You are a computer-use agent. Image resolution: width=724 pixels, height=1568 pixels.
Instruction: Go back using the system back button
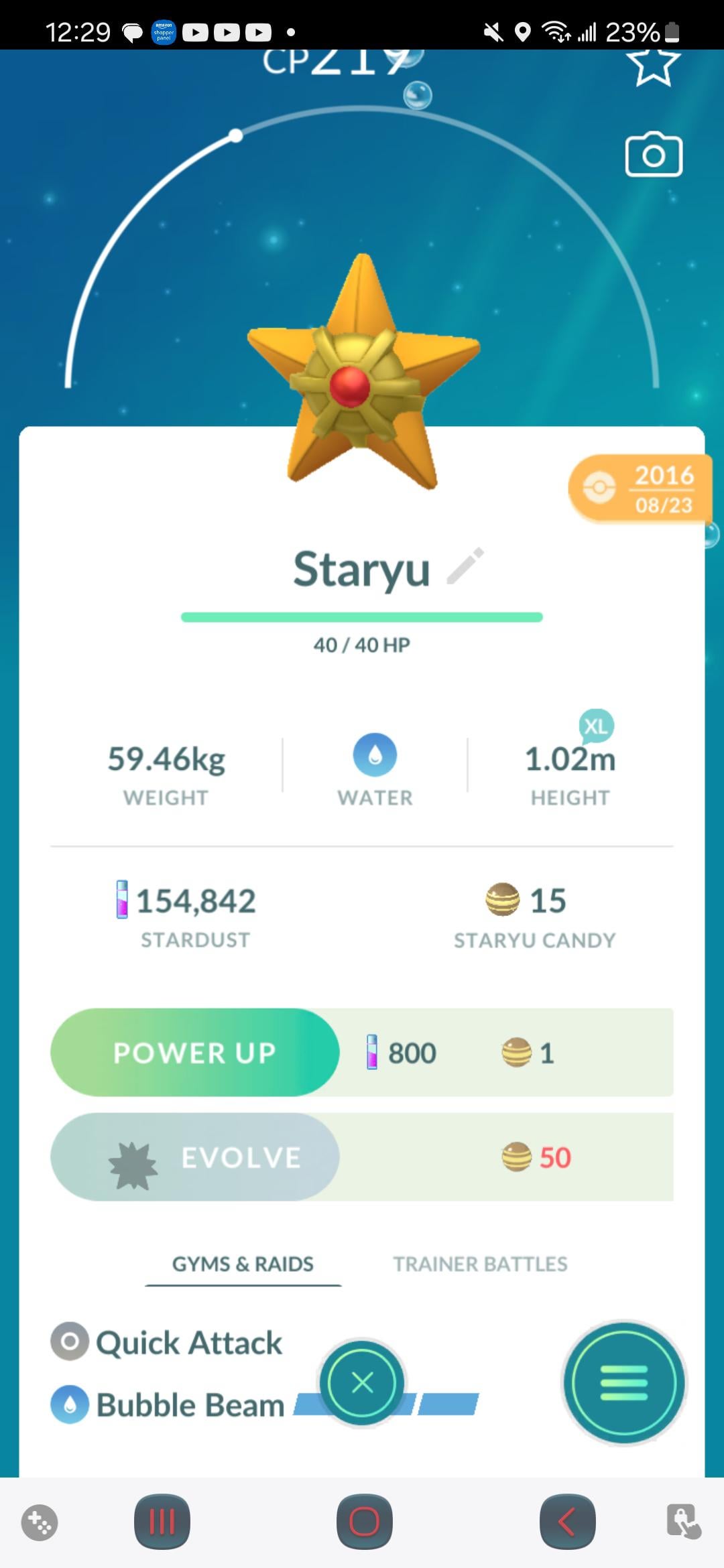coord(567,1521)
